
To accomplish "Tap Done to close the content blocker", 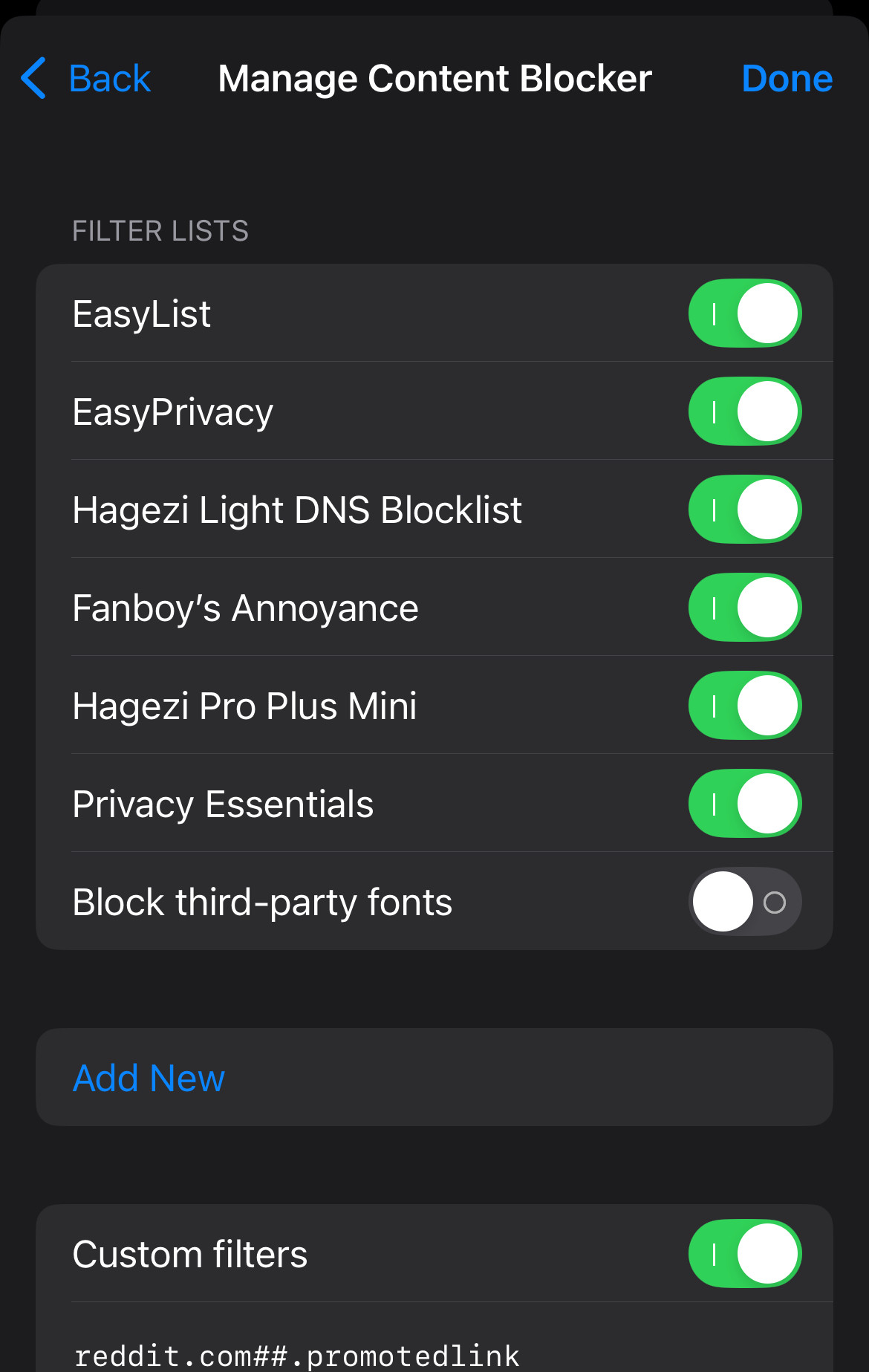I will click(x=787, y=79).
